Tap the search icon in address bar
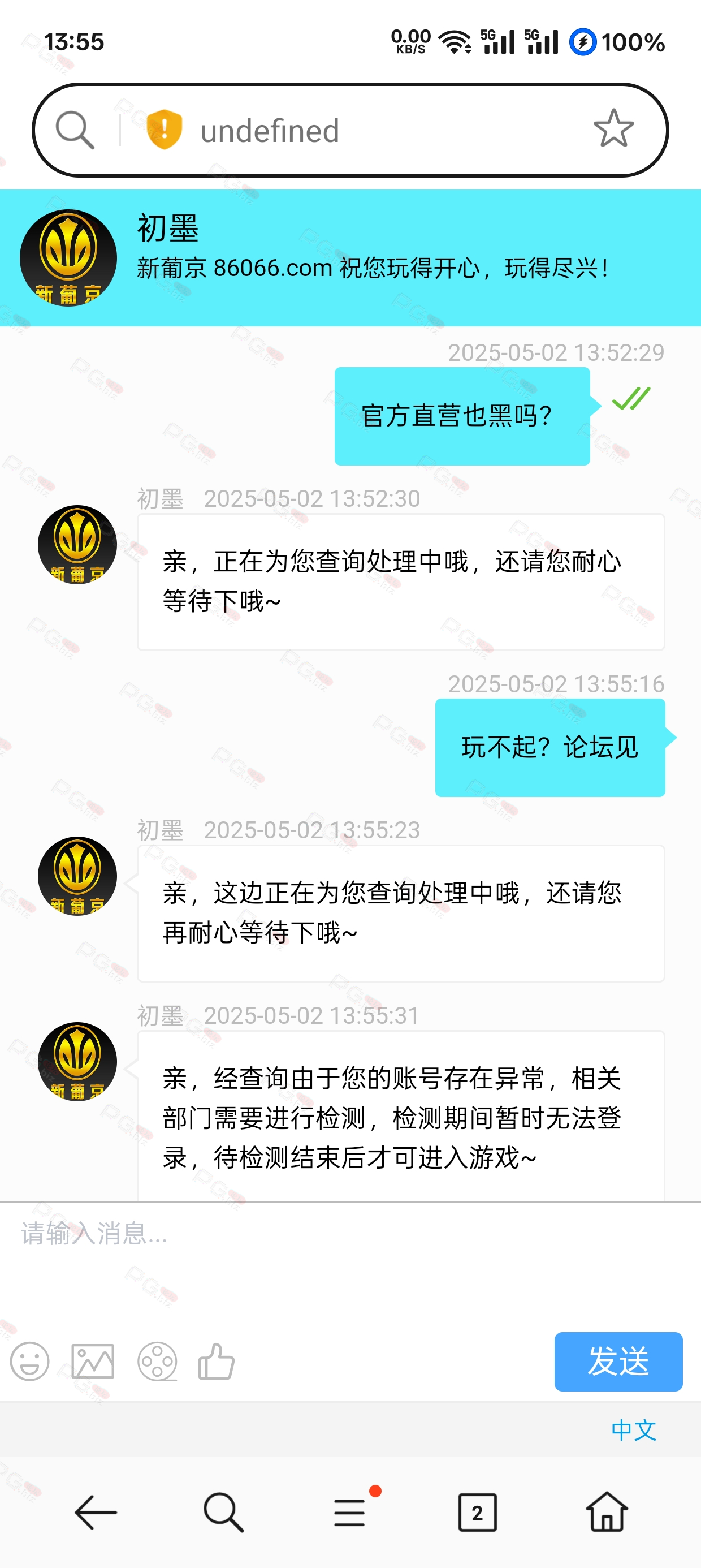 coord(75,130)
